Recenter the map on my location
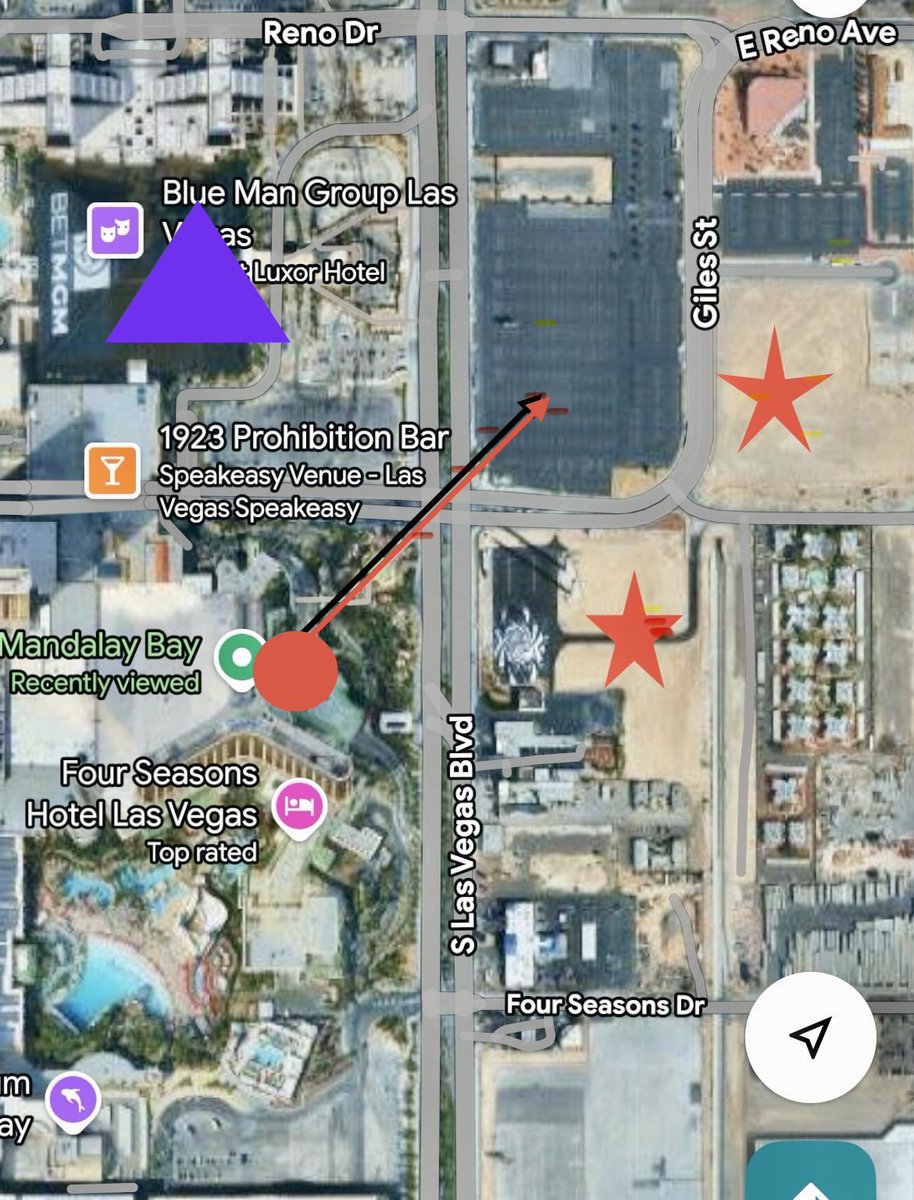Image resolution: width=914 pixels, height=1200 pixels. pyautogui.click(x=811, y=1037)
